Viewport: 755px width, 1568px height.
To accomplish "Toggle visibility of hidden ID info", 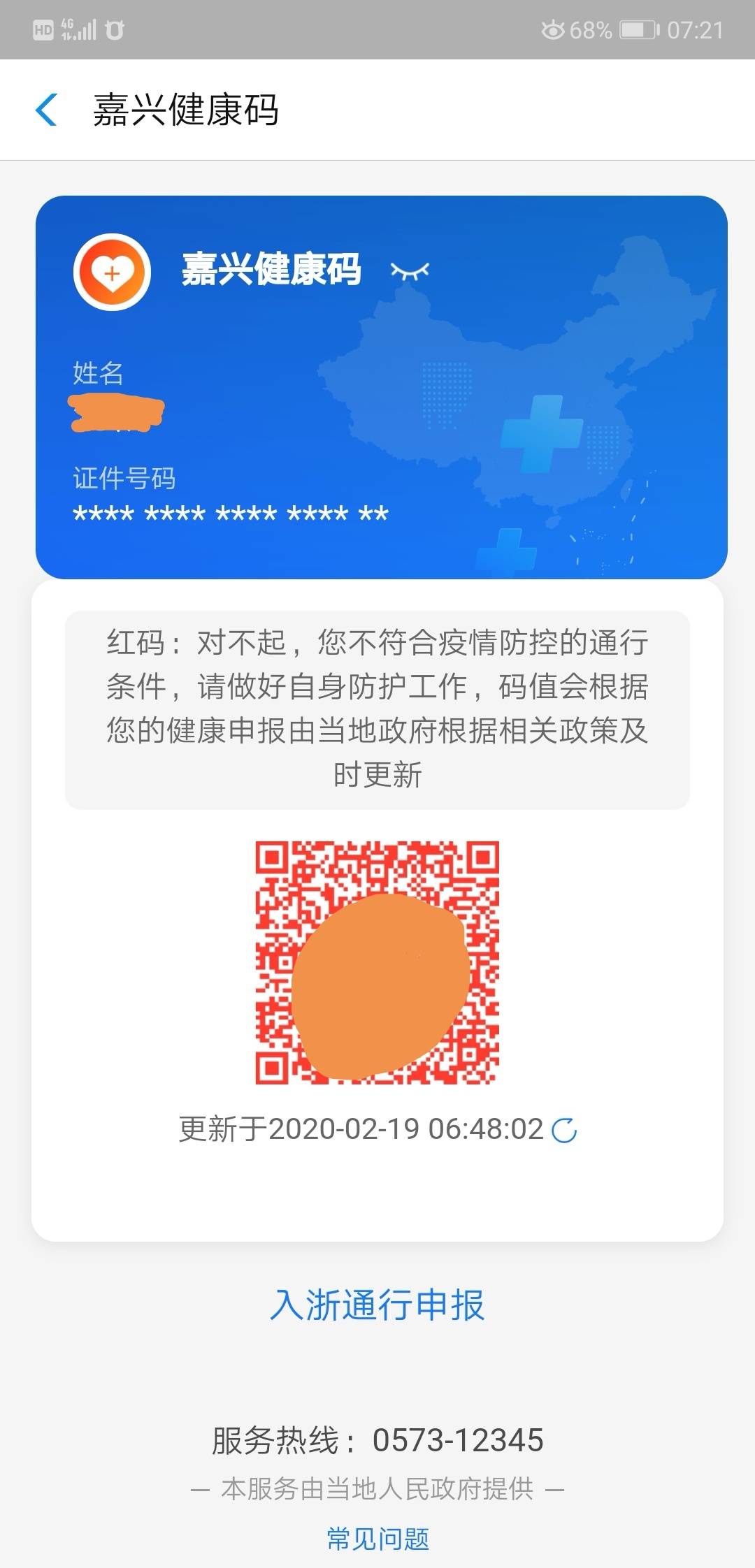I will pyautogui.click(x=410, y=271).
